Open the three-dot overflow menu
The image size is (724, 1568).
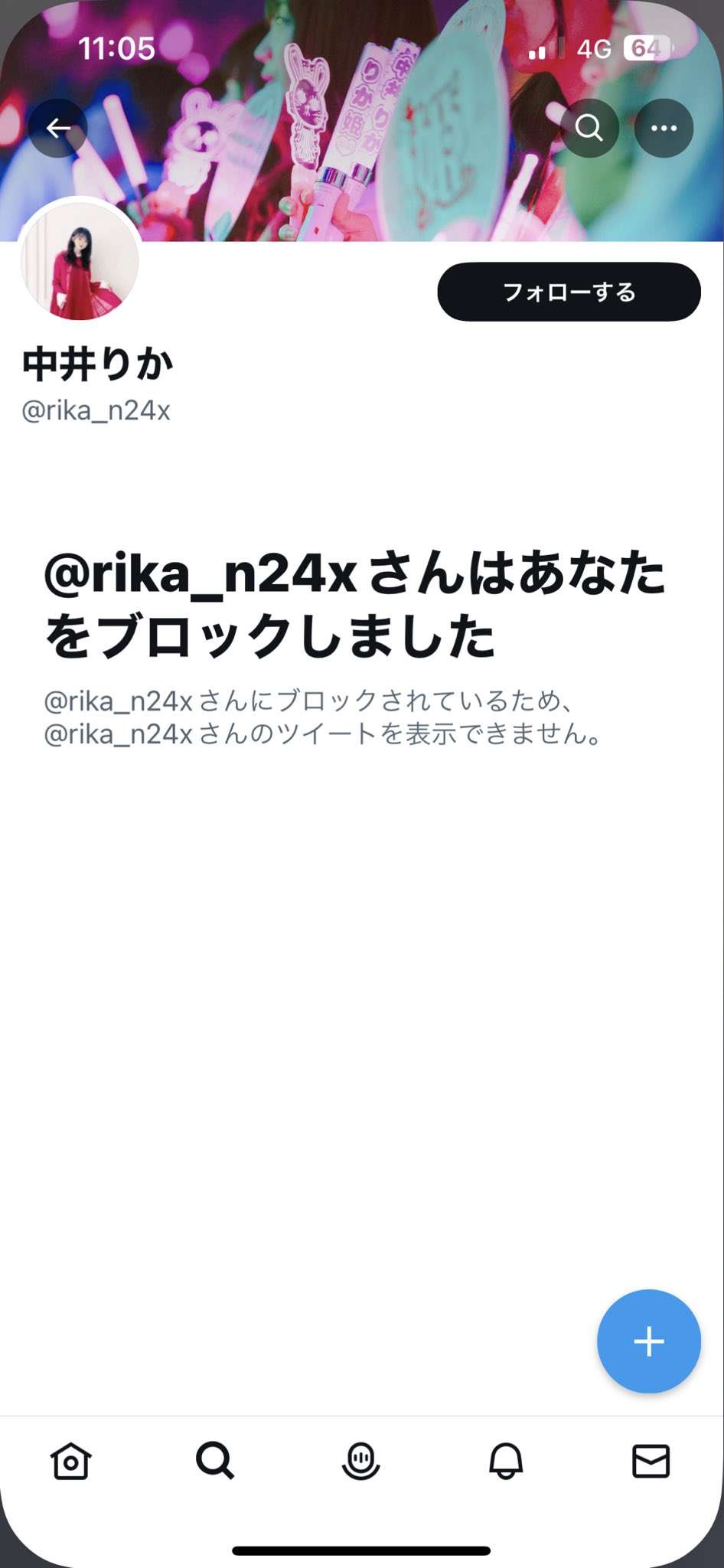[664, 128]
